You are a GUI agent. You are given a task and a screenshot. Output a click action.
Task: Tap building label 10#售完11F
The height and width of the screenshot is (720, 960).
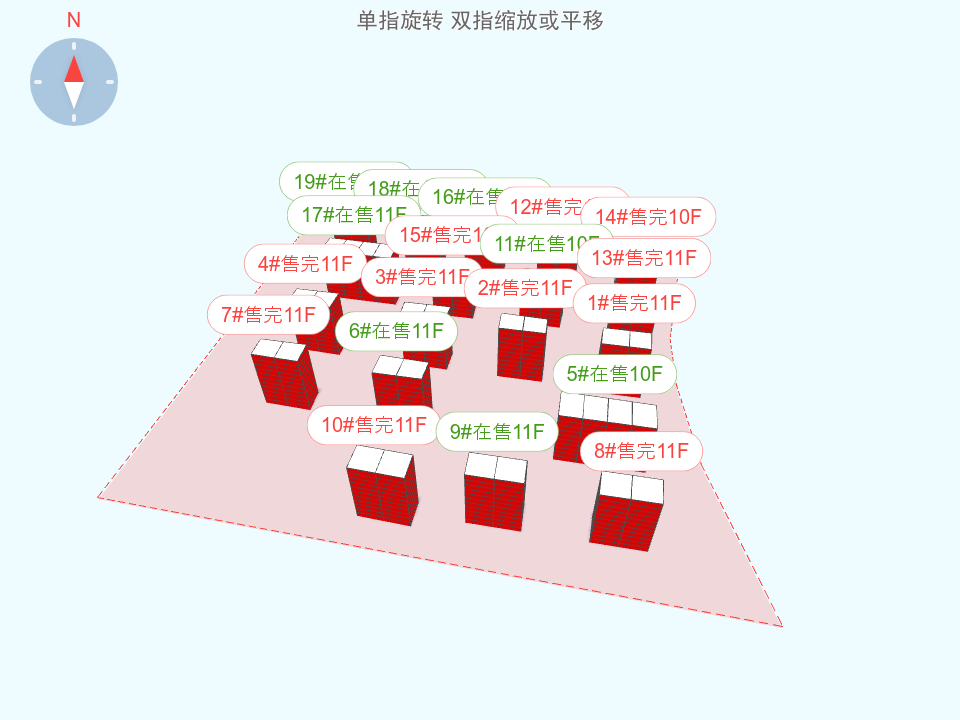pos(373,425)
